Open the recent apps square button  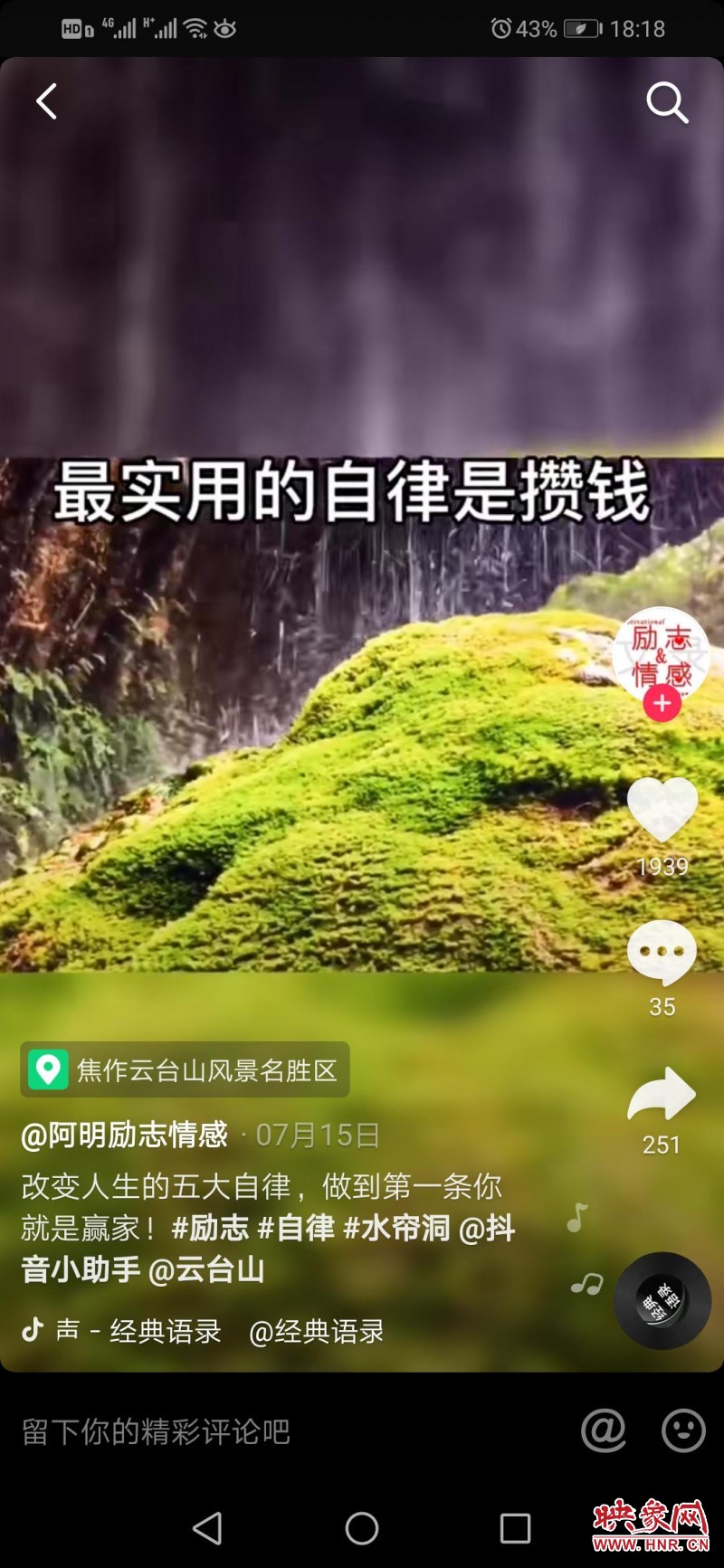click(515, 1528)
